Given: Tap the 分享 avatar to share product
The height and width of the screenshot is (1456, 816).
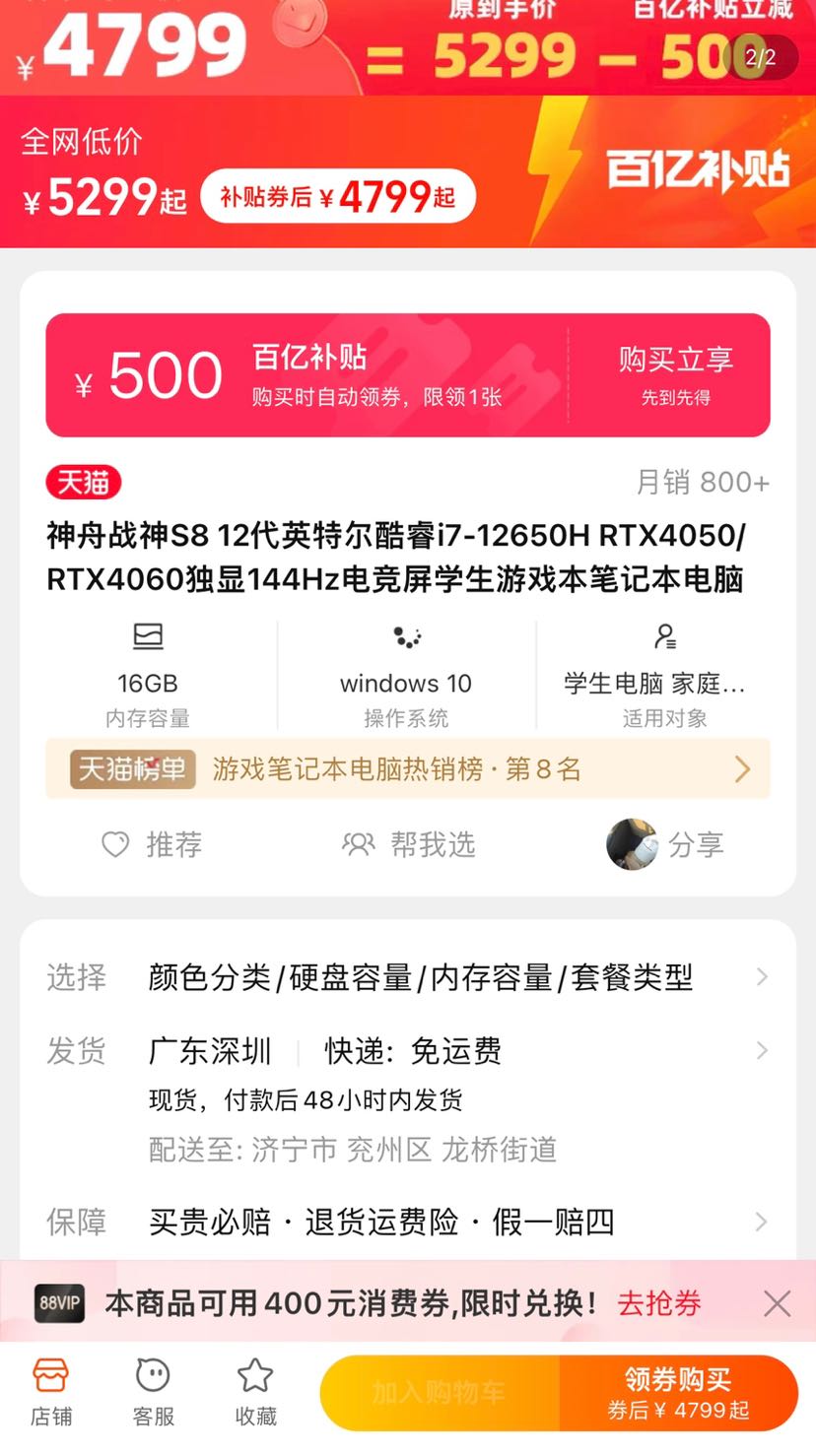Looking at the screenshot, I should (632, 845).
